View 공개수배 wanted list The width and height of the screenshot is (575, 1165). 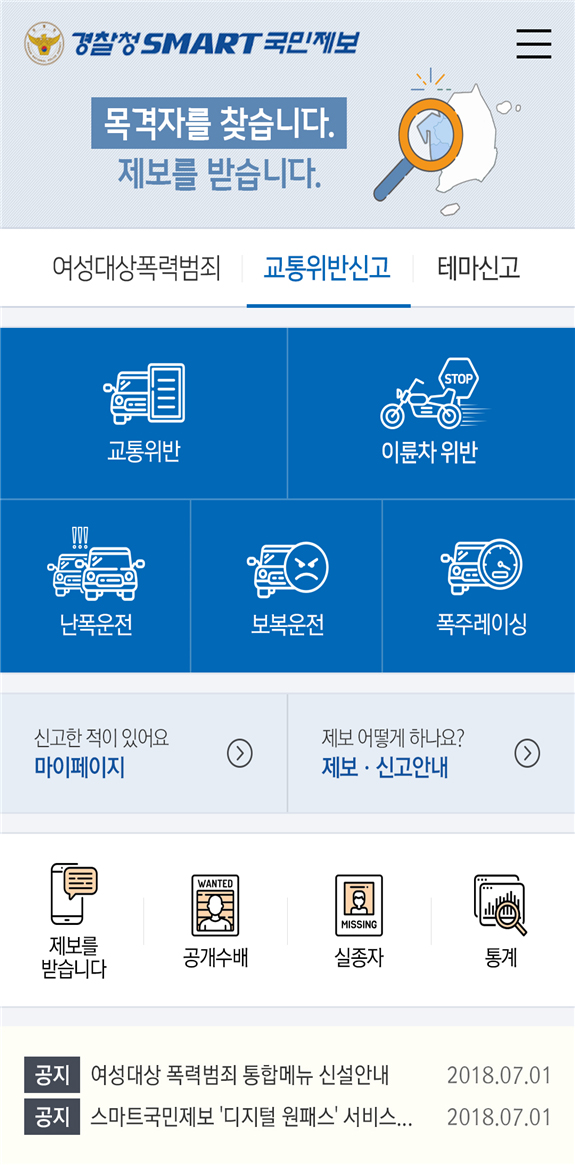pos(215,921)
